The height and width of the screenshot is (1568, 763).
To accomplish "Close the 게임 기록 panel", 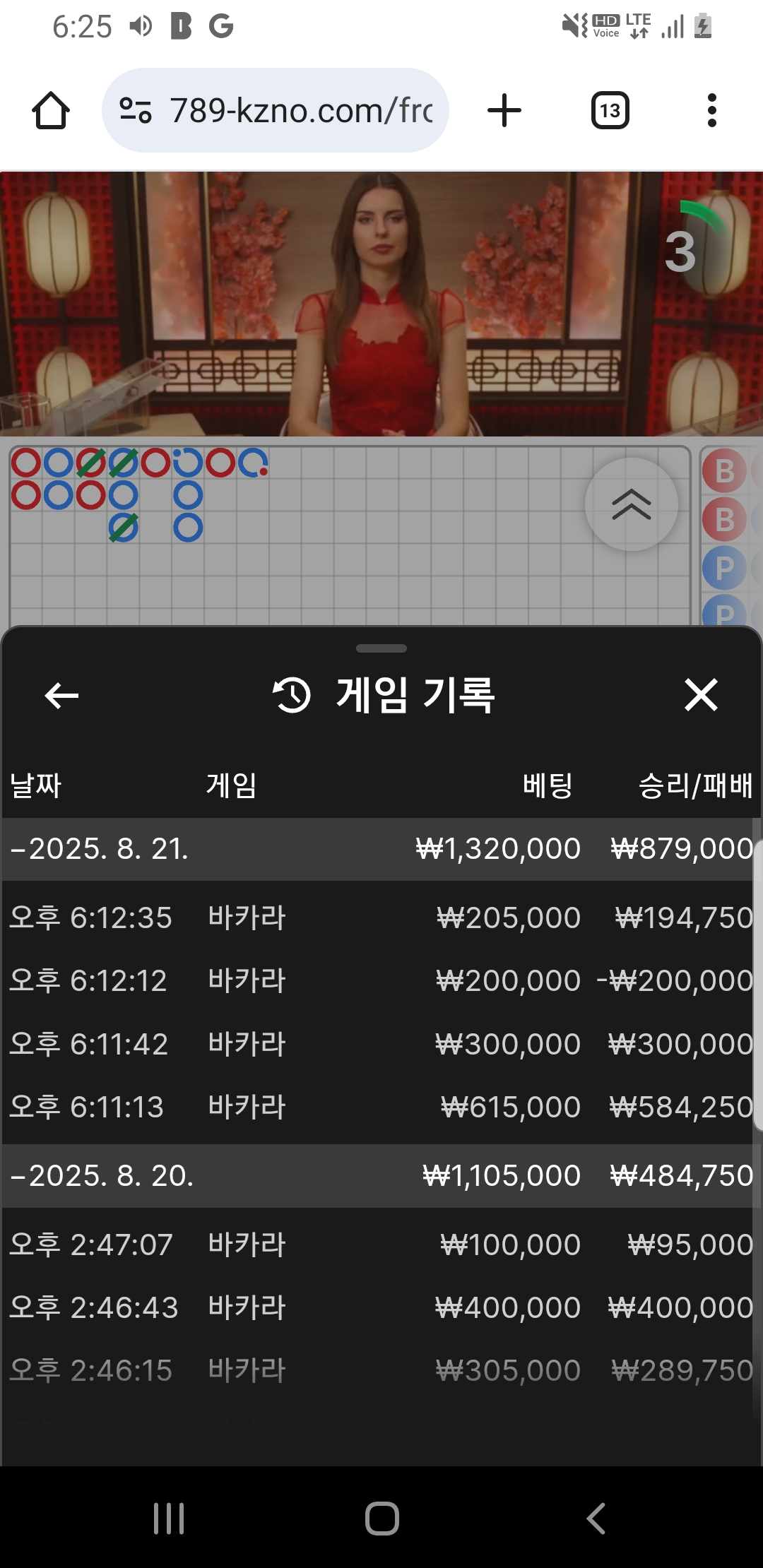I will click(701, 695).
